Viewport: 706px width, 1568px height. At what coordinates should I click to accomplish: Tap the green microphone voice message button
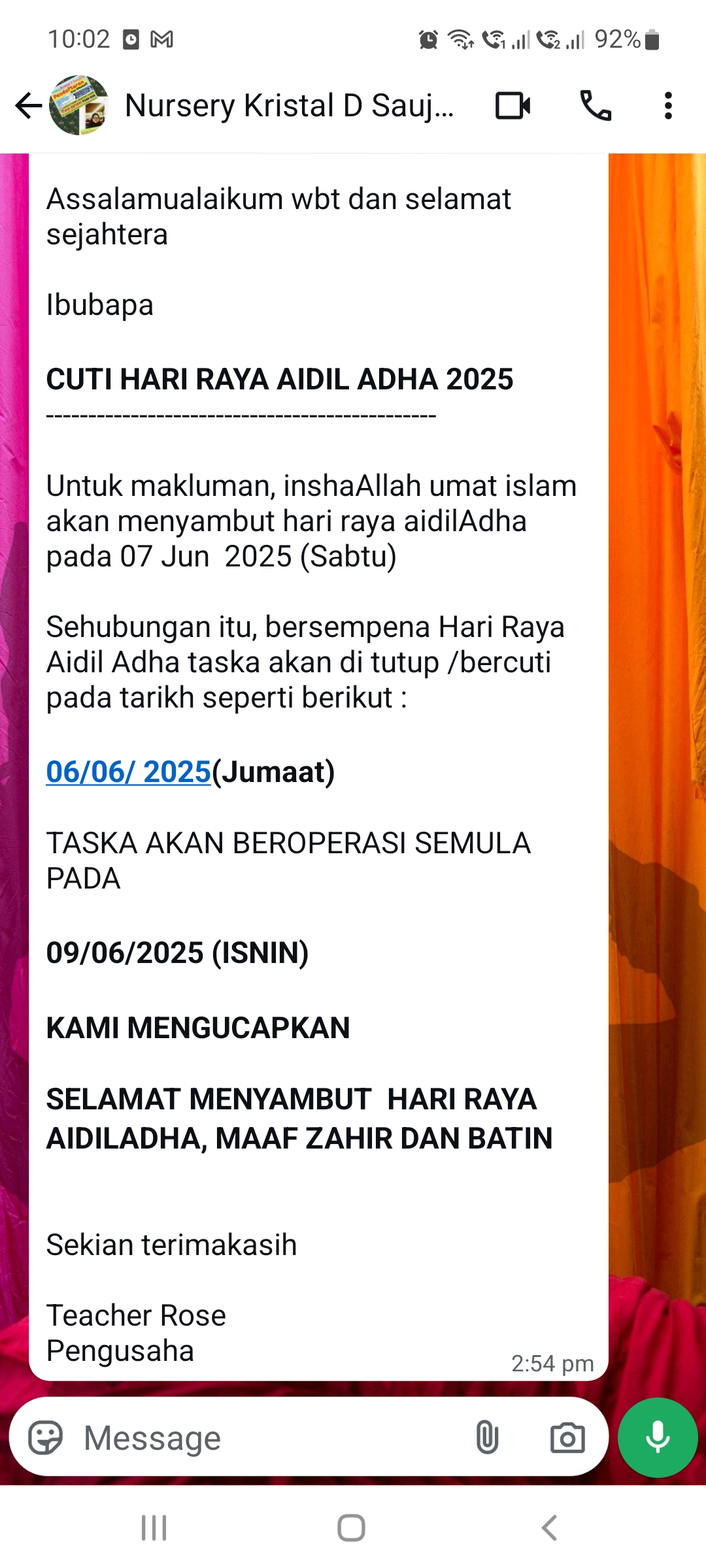(658, 1437)
